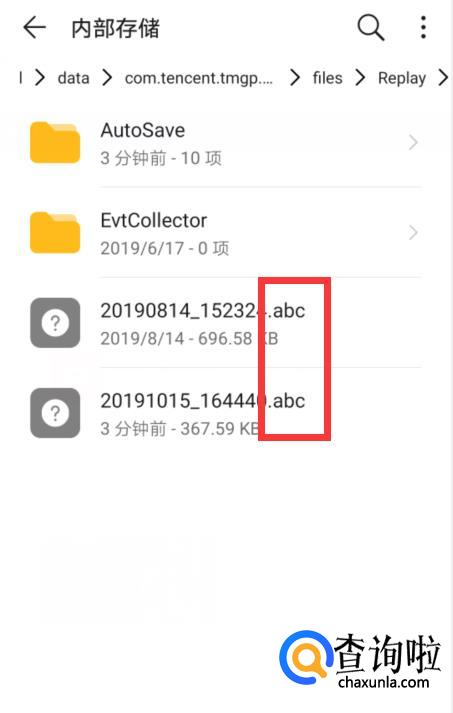Open the search magnifier icon

(x=371, y=28)
